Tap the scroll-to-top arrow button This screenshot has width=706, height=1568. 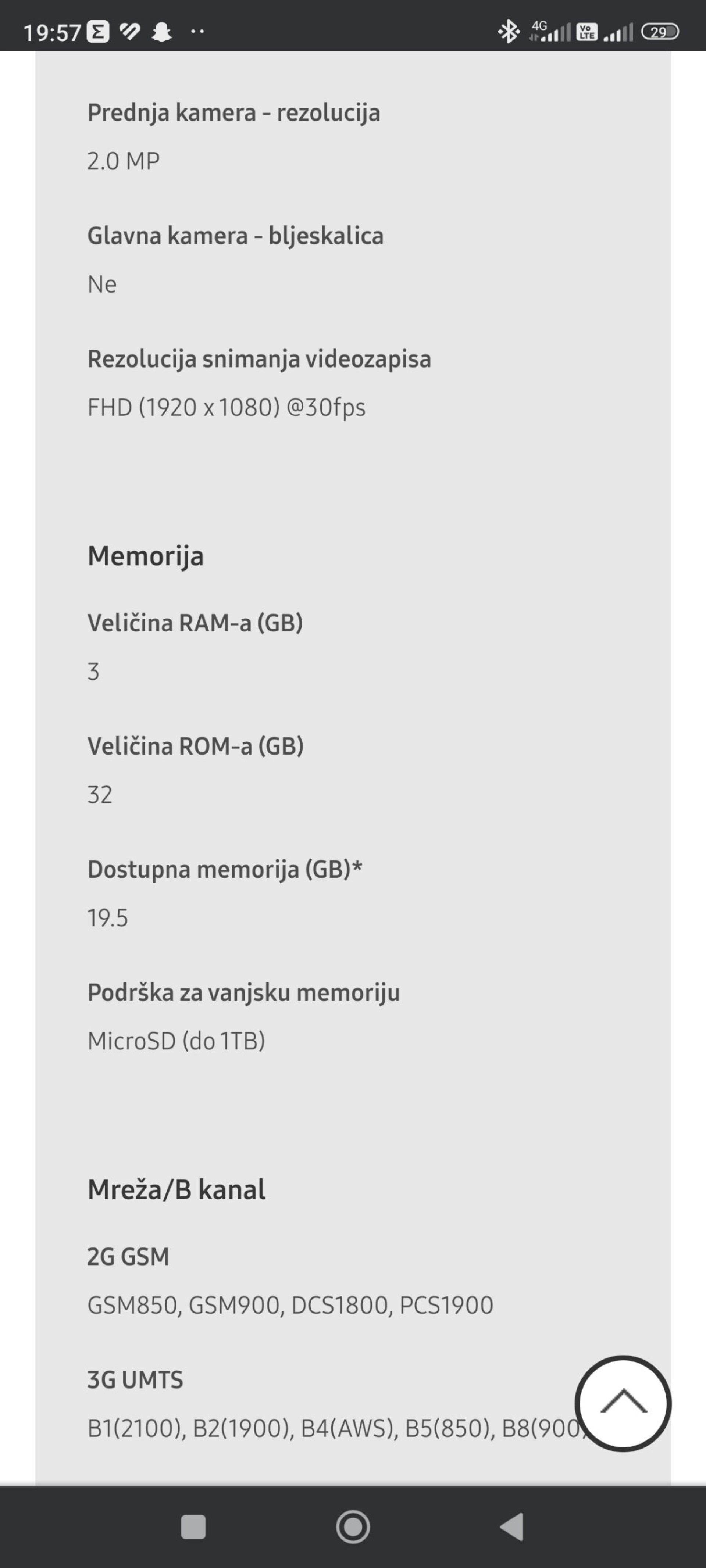click(x=623, y=1403)
